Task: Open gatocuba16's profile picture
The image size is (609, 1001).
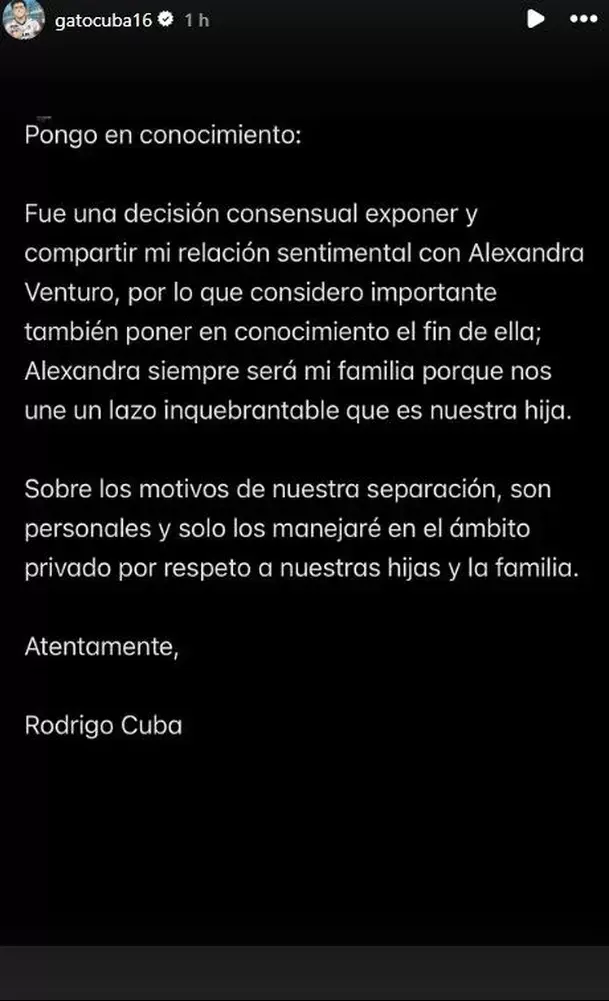Action: [x=22, y=19]
